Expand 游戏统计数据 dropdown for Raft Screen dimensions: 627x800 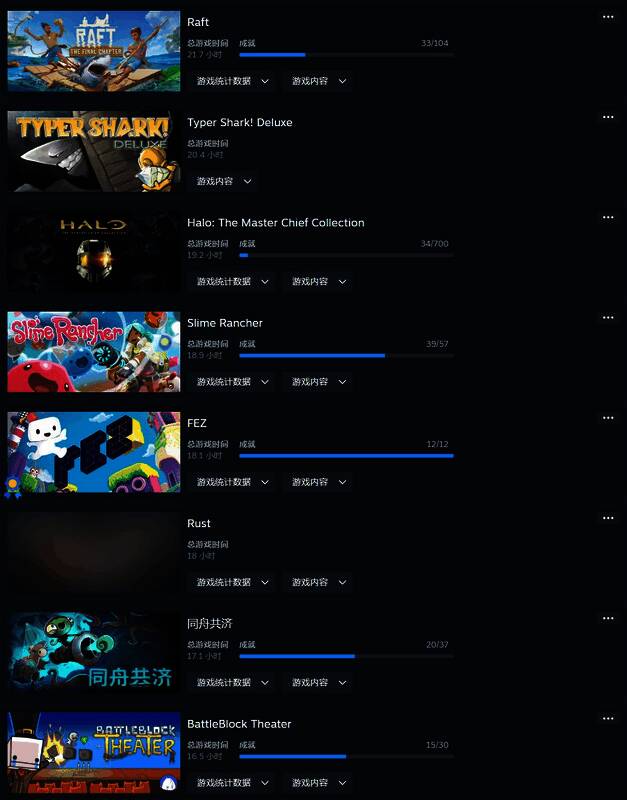coord(233,81)
